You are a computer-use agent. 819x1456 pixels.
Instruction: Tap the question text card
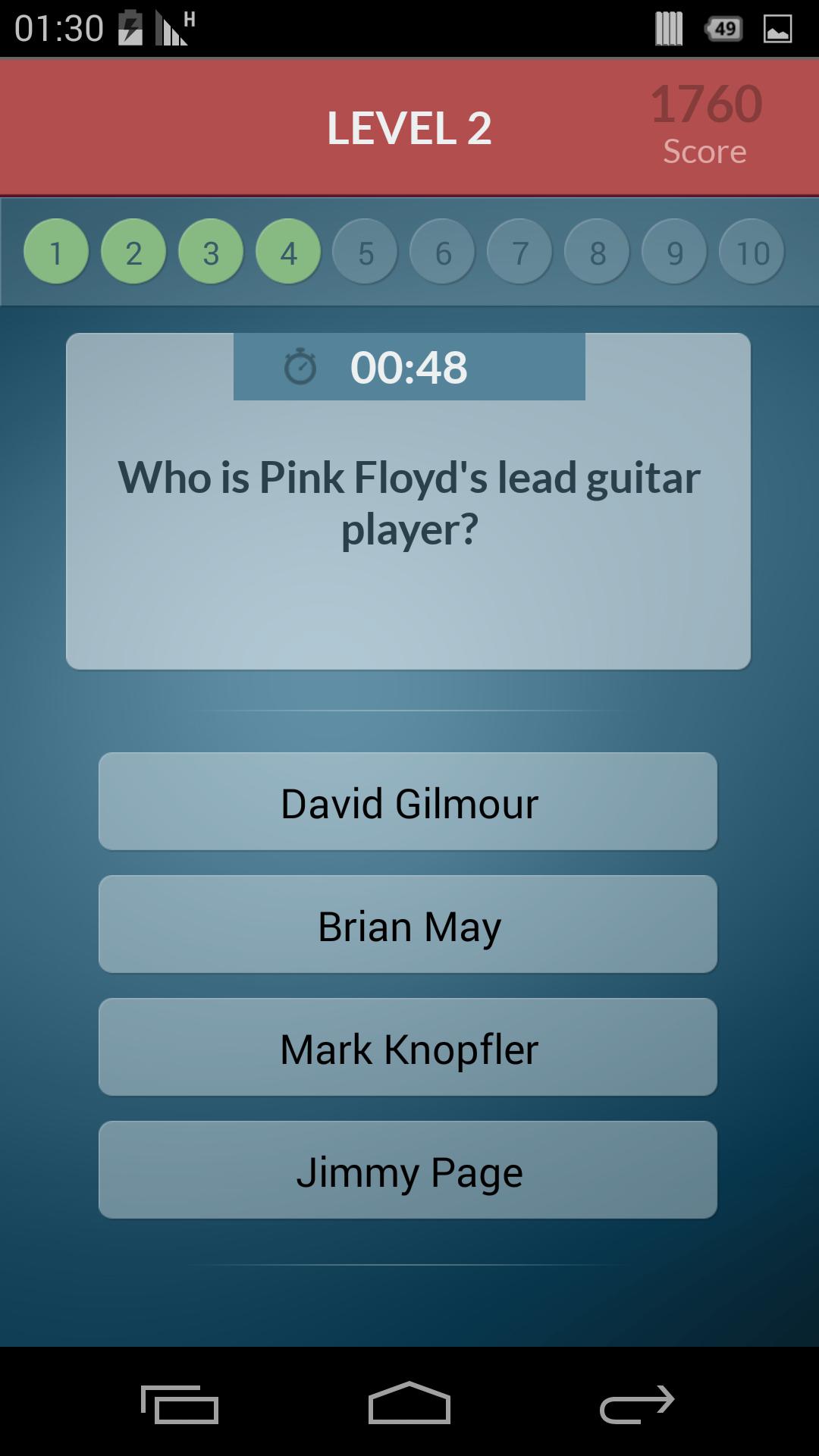(x=409, y=502)
